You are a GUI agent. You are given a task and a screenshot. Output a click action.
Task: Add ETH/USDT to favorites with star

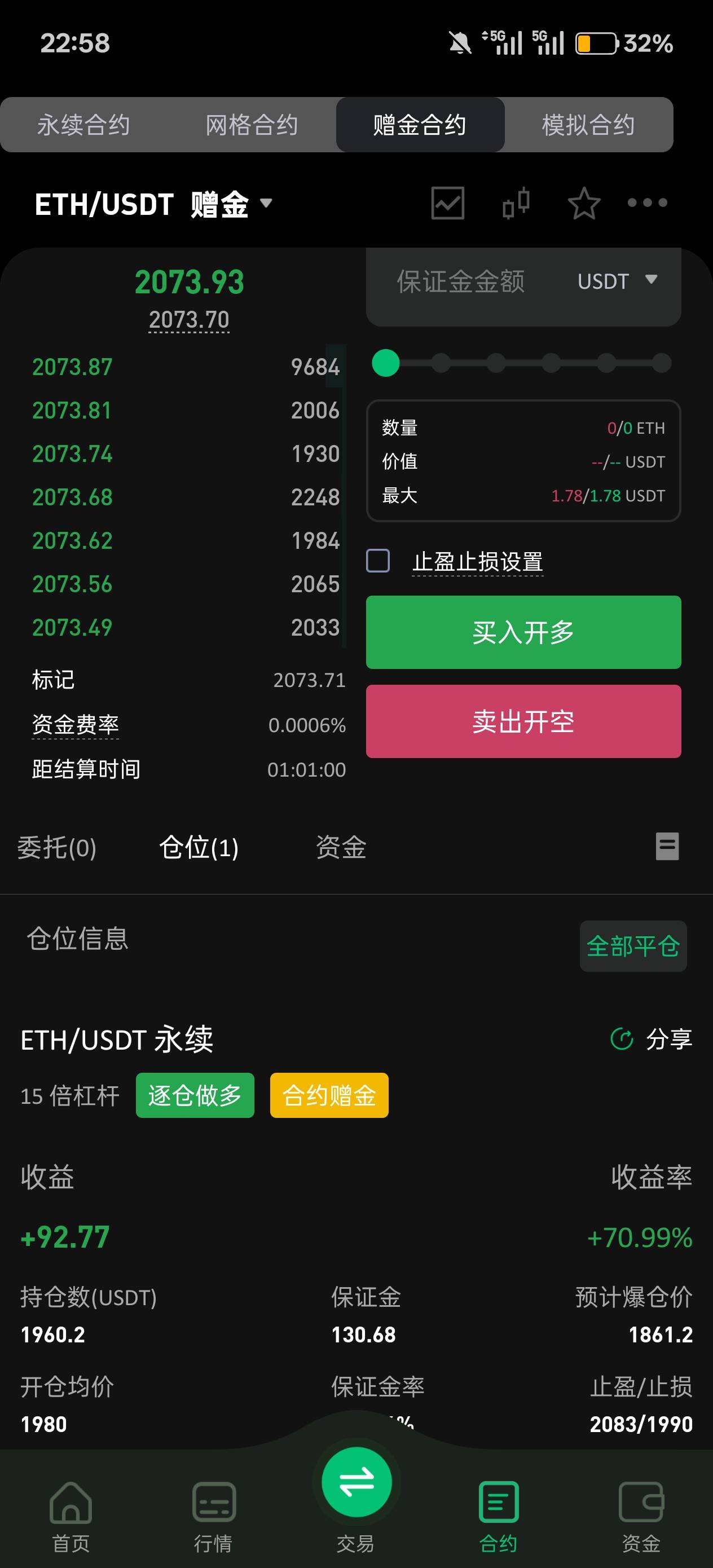(584, 203)
